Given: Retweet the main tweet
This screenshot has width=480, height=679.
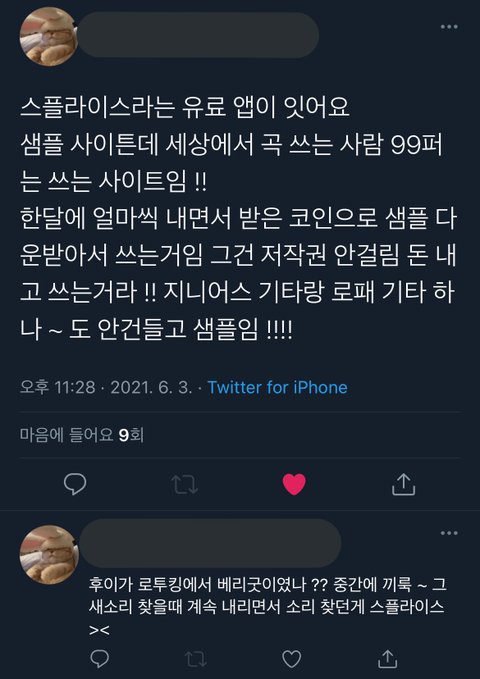Looking at the screenshot, I should (x=185, y=484).
